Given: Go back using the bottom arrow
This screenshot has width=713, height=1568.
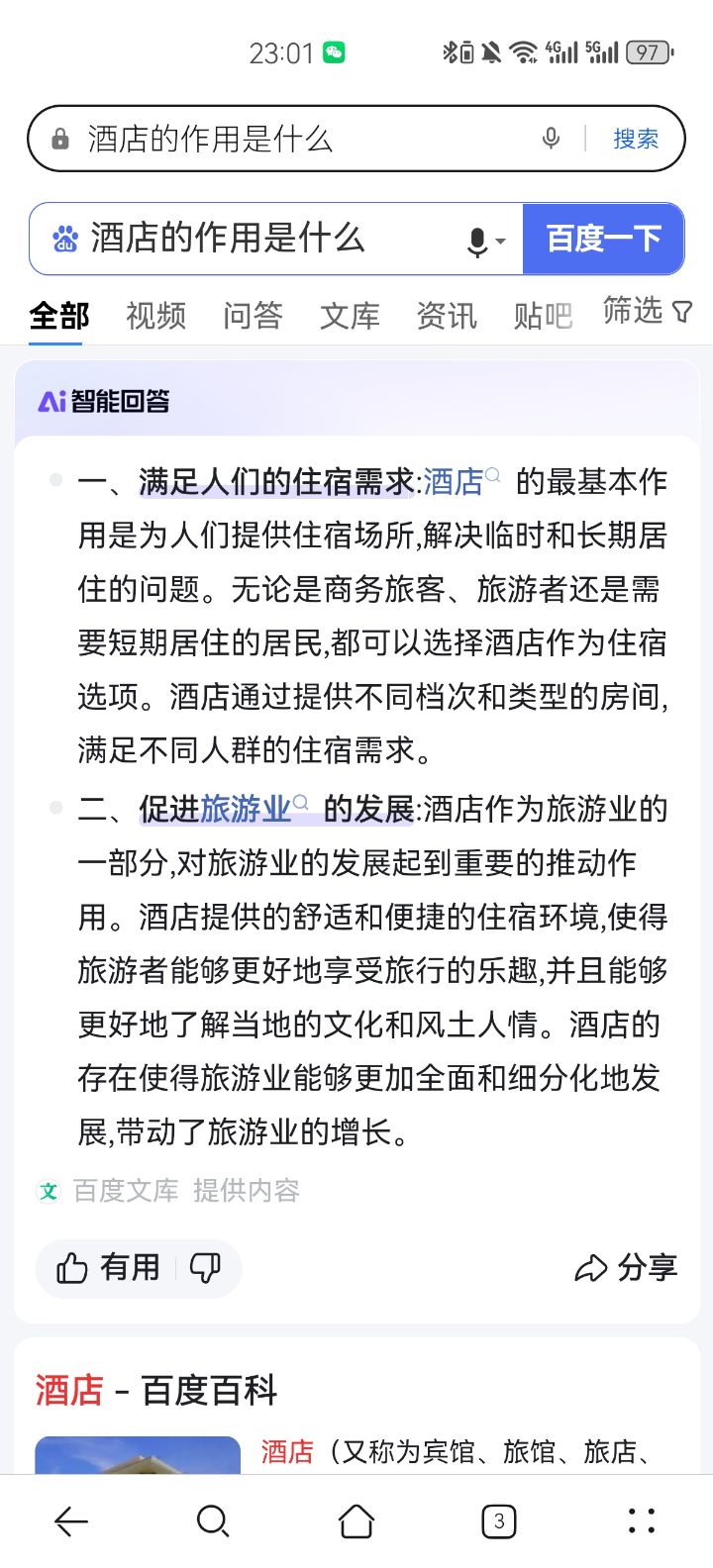Looking at the screenshot, I should [x=71, y=1521].
